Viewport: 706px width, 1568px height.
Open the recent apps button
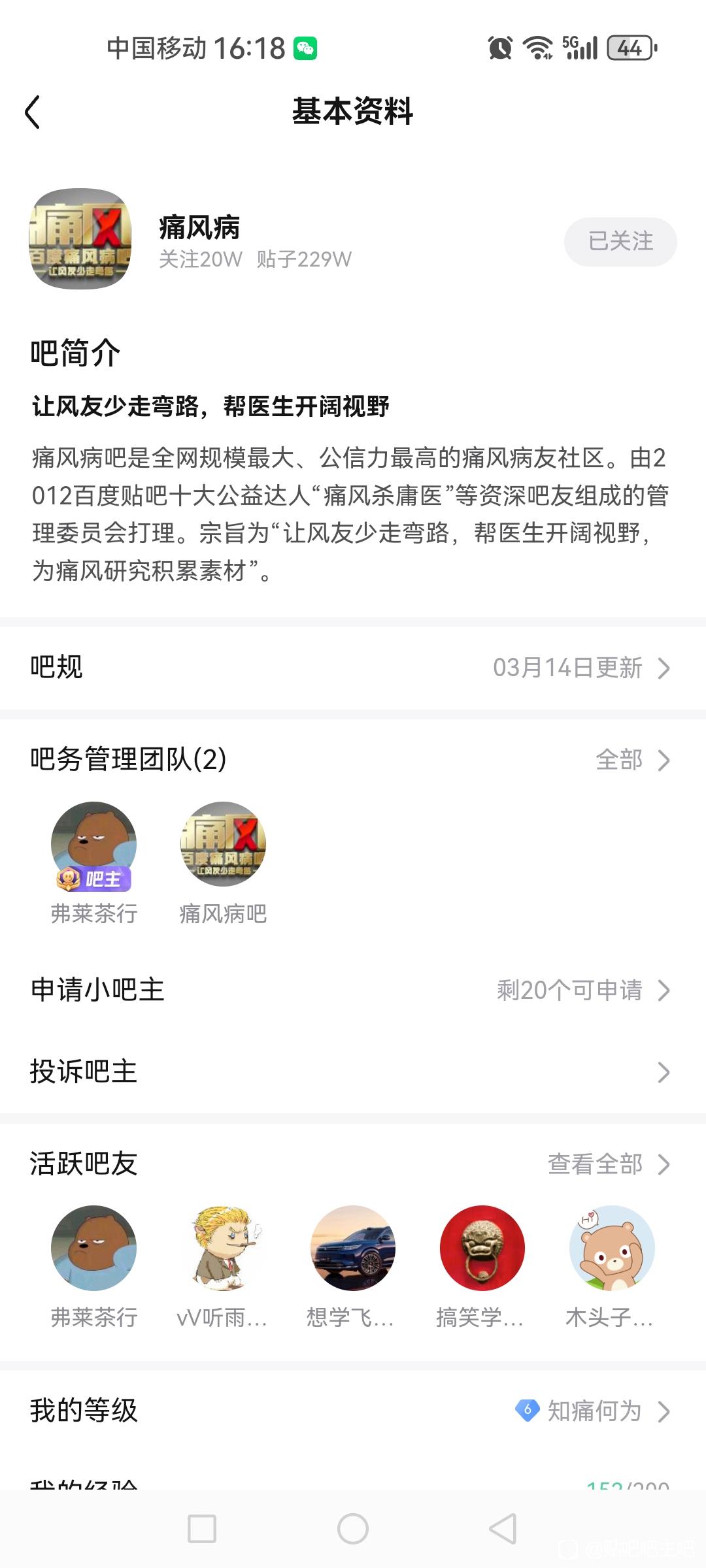coord(202,1529)
